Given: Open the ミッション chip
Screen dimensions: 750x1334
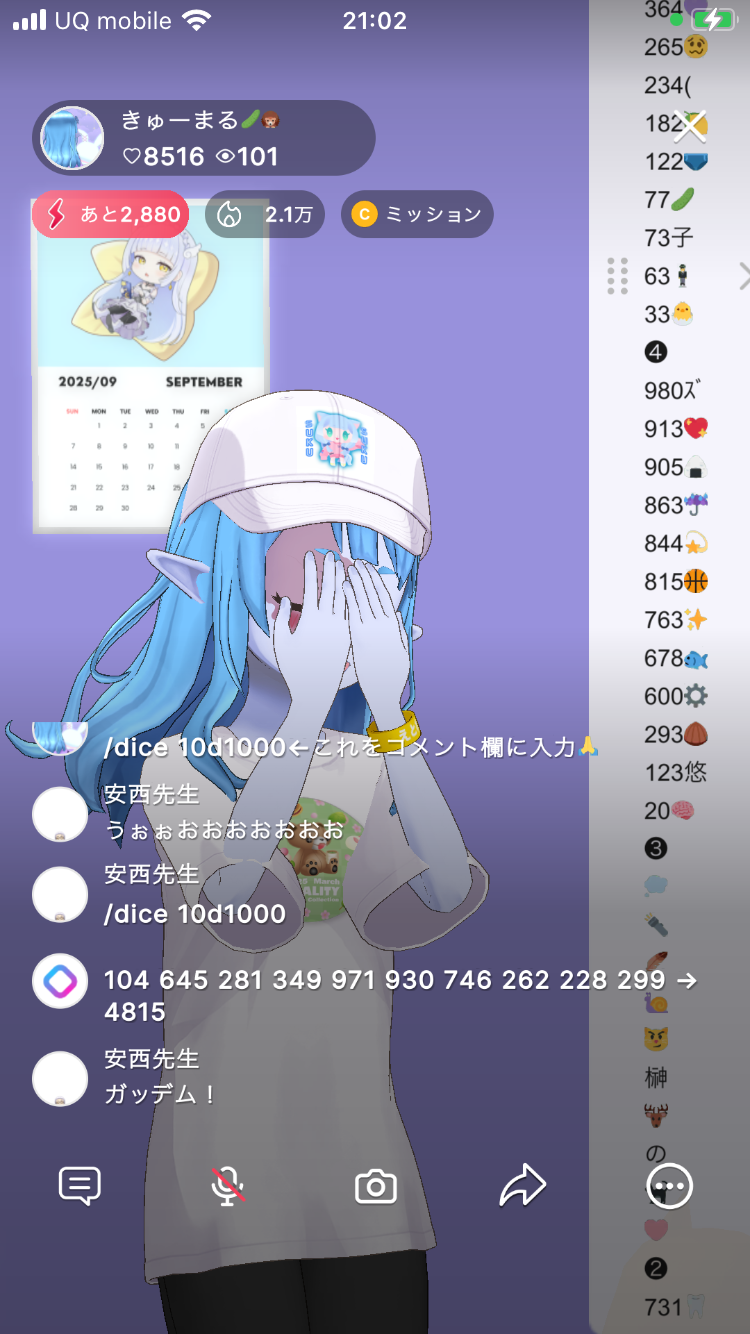Looking at the screenshot, I should click(x=417, y=214).
